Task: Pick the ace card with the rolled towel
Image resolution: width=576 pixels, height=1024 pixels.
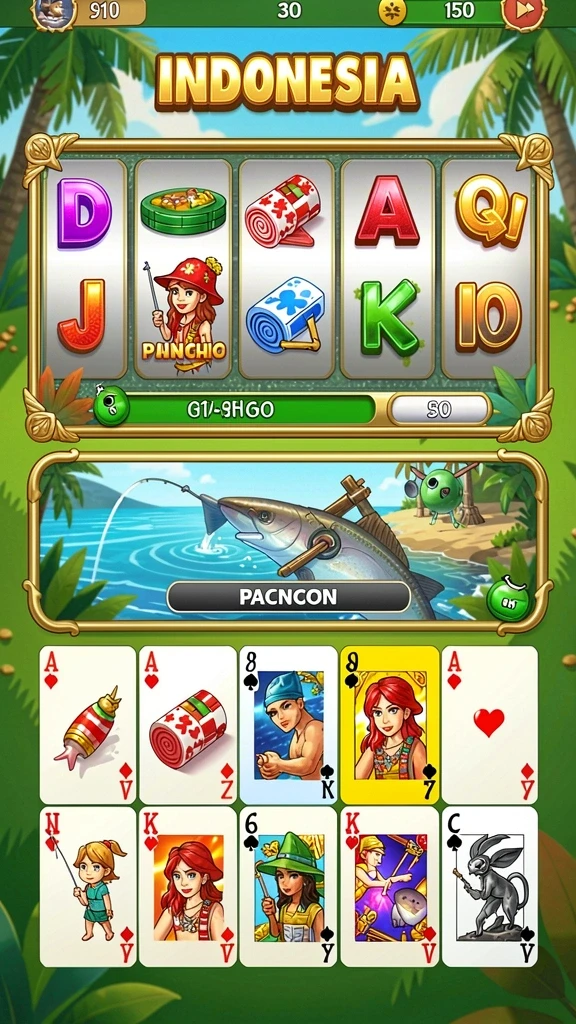Action: pyautogui.click(x=188, y=725)
